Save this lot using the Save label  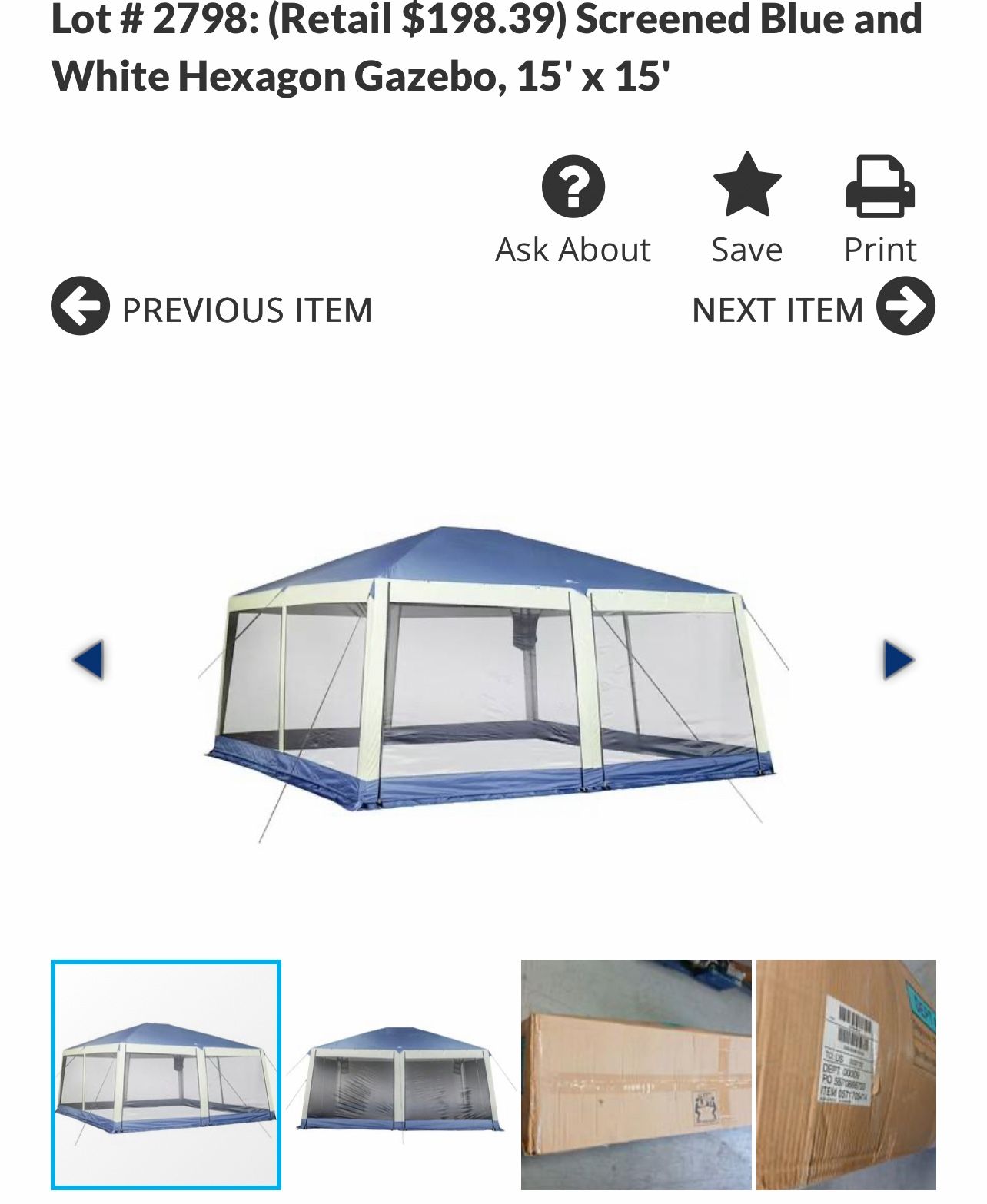click(746, 250)
